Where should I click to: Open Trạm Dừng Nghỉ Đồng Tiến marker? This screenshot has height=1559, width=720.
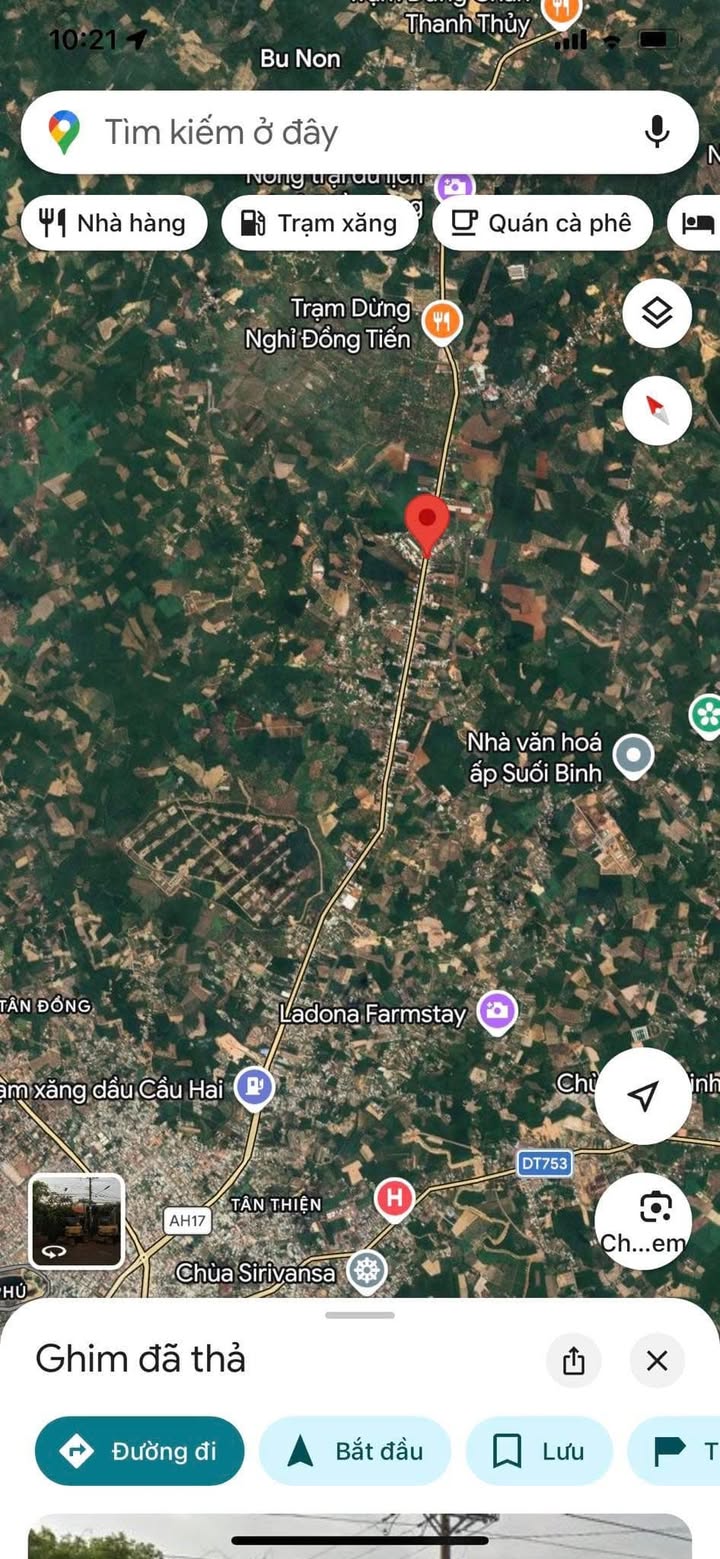click(x=441, y=322)
